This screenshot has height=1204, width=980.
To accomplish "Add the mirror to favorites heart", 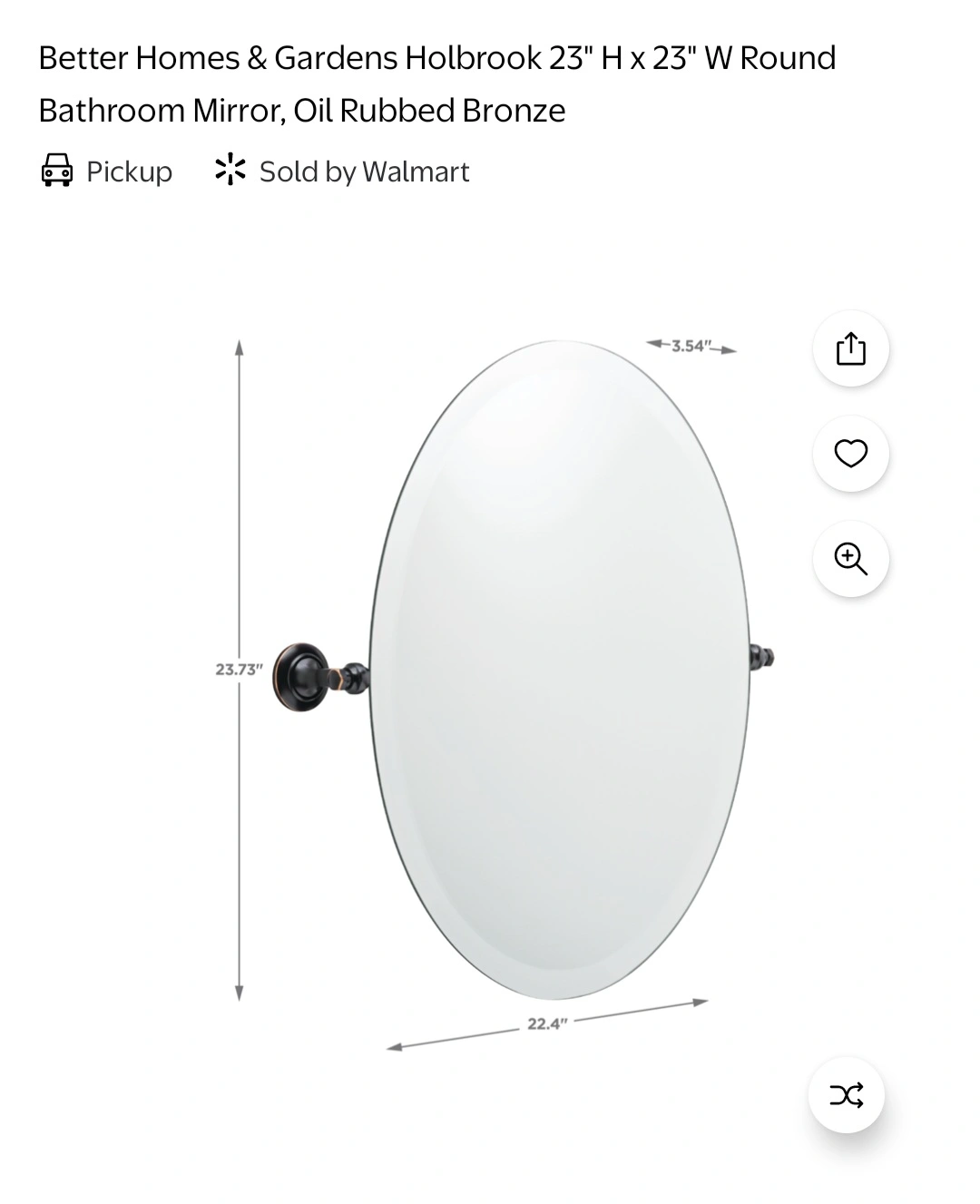I will [x=850, y=454].
